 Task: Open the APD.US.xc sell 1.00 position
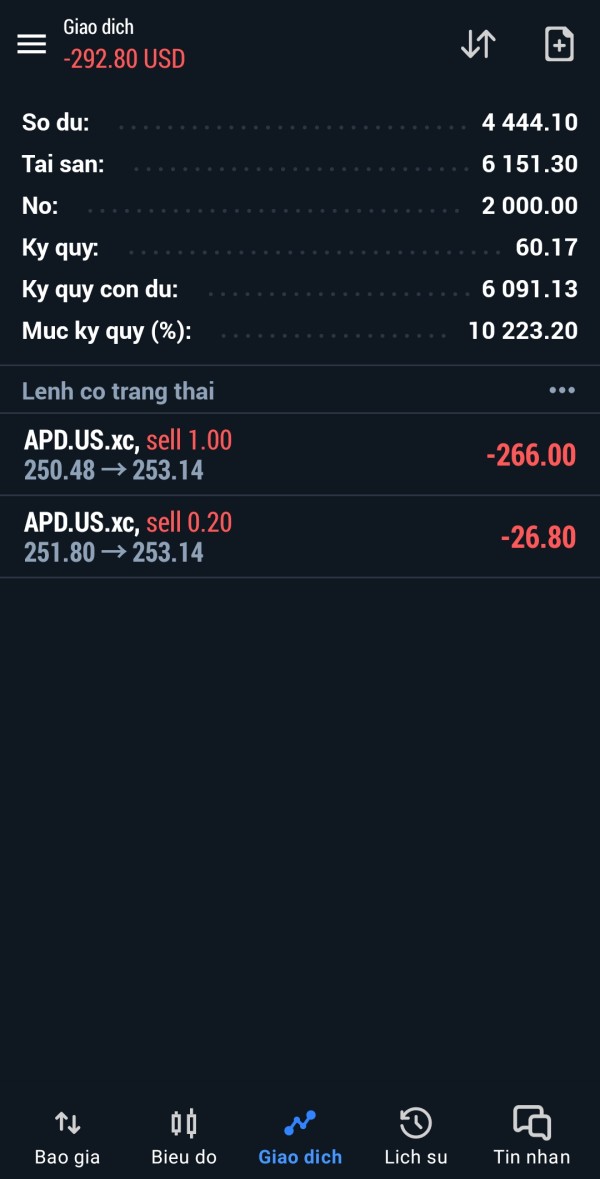pyautogui.click(x=300, y=455)
